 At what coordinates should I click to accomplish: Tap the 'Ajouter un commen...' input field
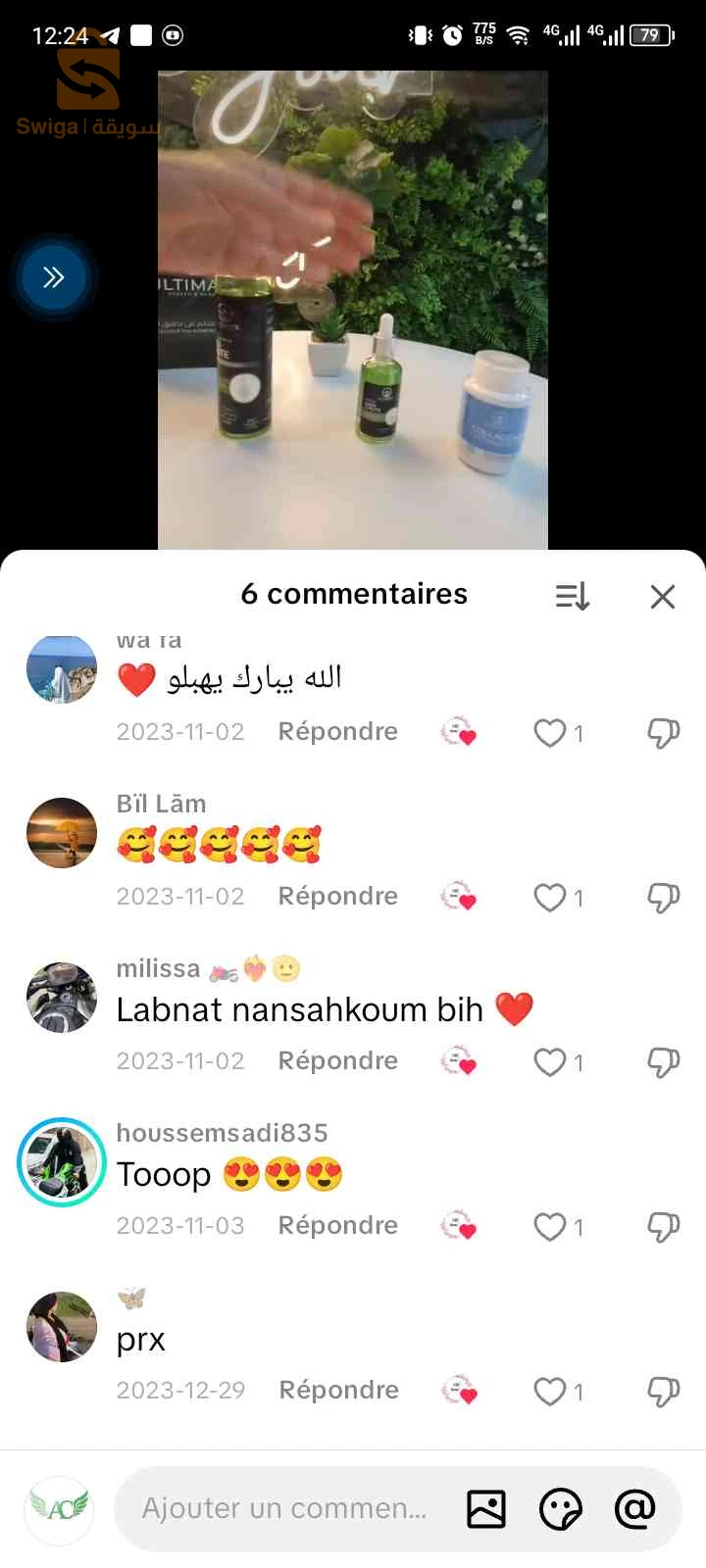coord(284,1509)
